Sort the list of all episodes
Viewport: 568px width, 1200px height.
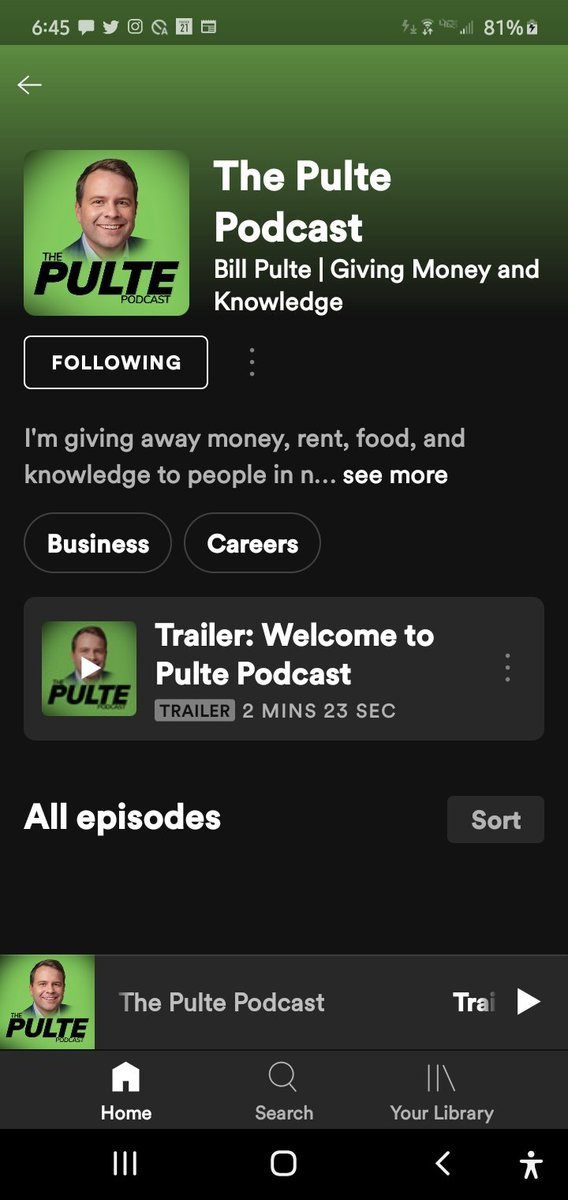pyautogui.click(x=496, y=820)
